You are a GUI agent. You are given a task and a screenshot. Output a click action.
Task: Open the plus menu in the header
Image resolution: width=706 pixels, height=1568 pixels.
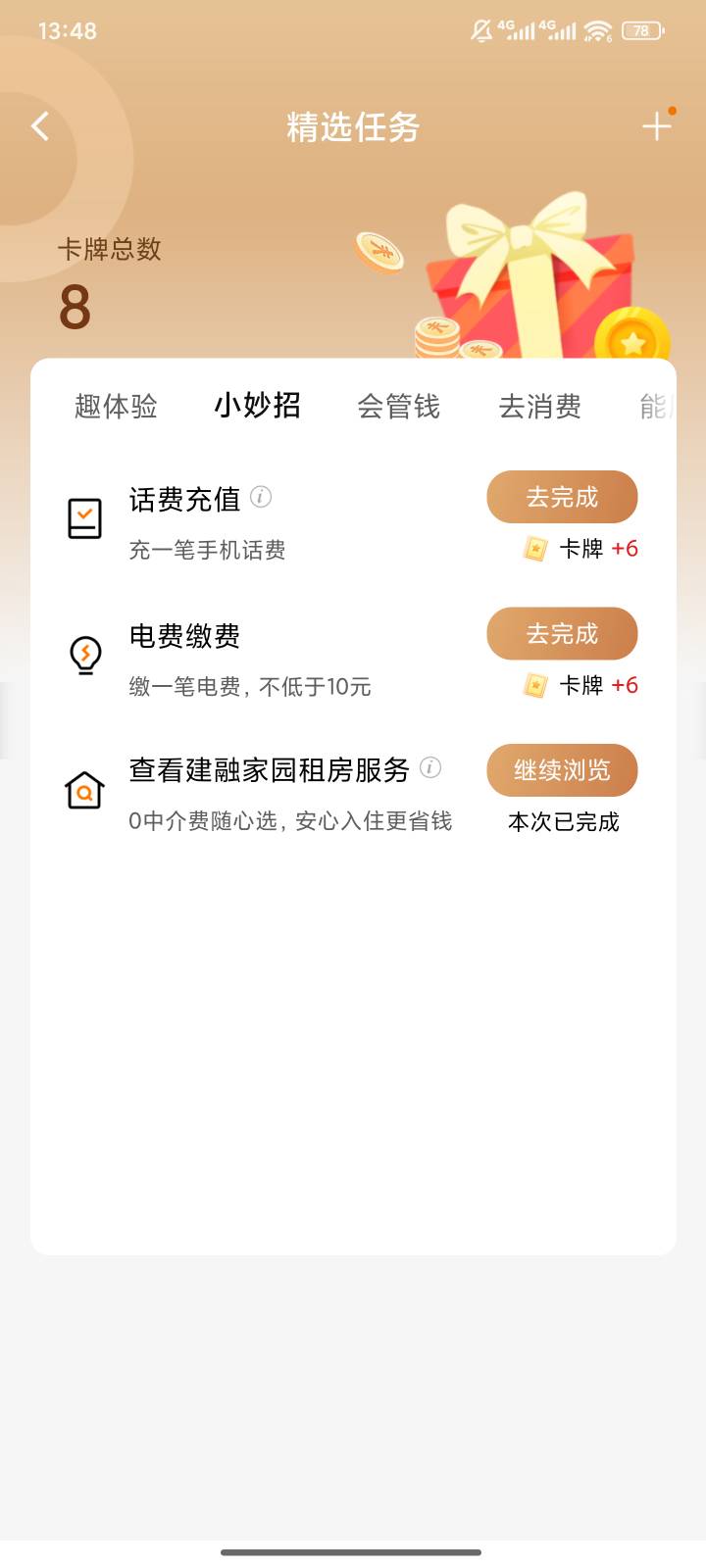tap(656, 126)
